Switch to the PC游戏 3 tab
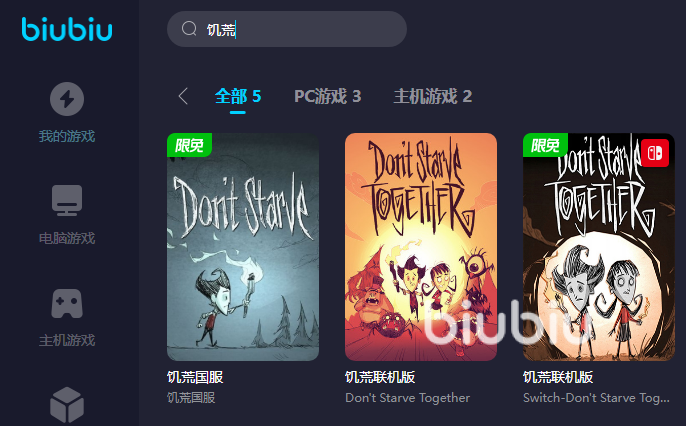Screen dimensions: 686x426 (327, 96)
